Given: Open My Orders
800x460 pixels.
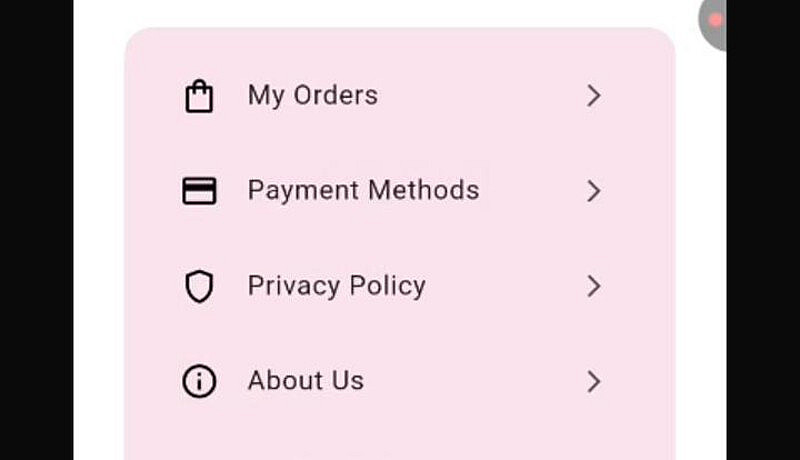Looking at the screenshot, I should click(x=312, y=96).
